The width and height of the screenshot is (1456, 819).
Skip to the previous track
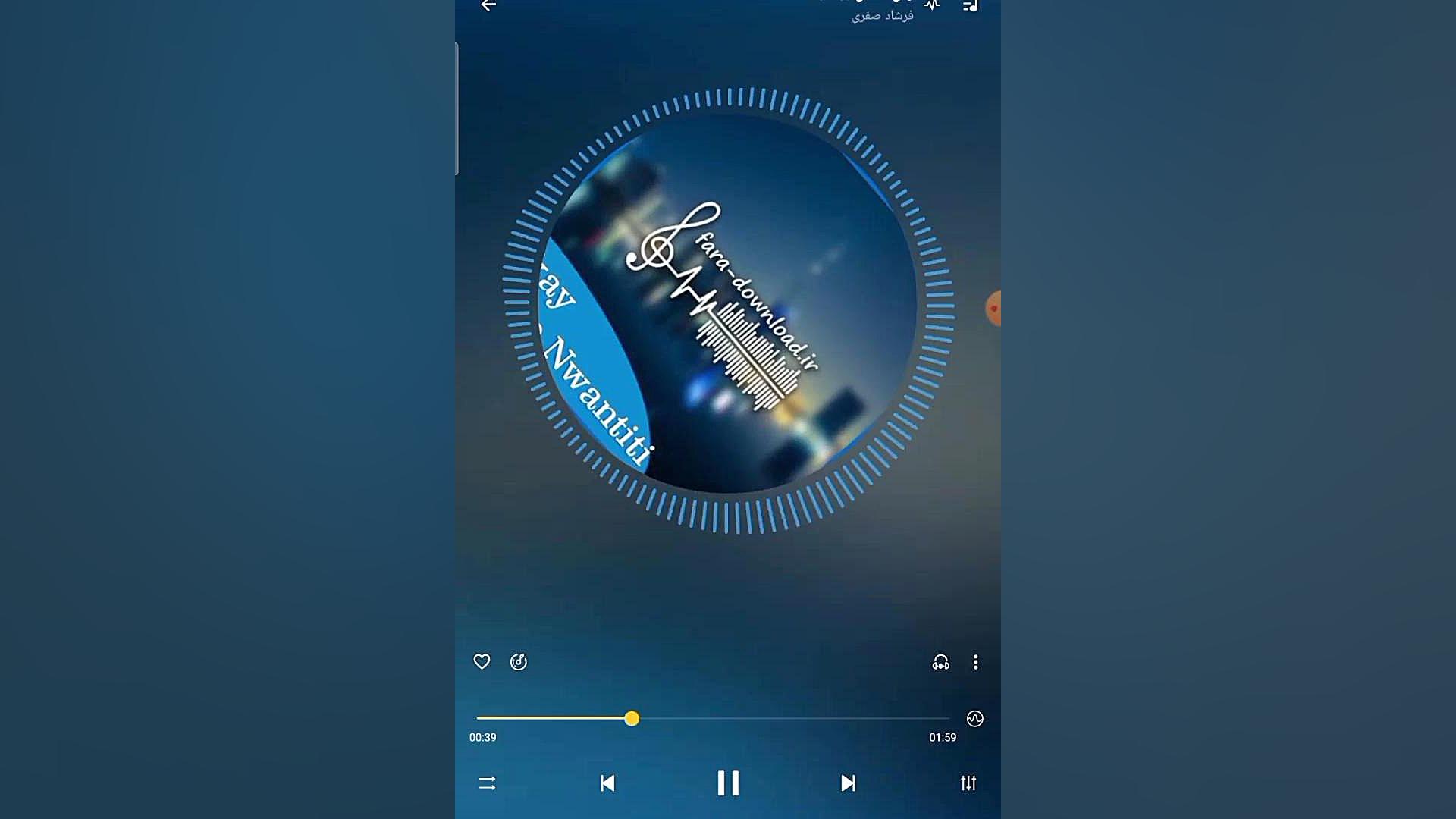tap(607, 783)
